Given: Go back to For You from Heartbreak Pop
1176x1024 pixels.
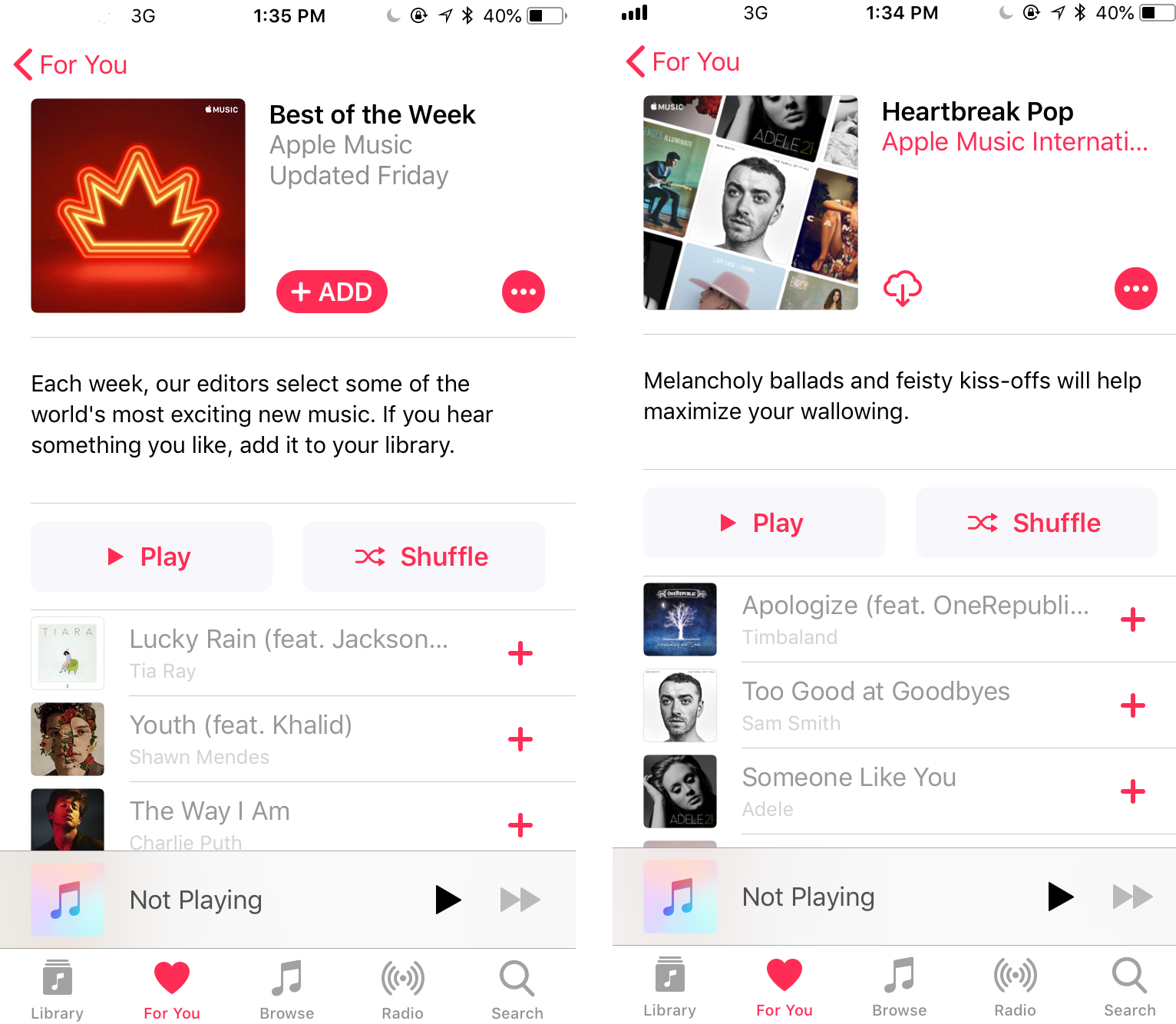Looking at the screenshot, I should coord(682,61).
